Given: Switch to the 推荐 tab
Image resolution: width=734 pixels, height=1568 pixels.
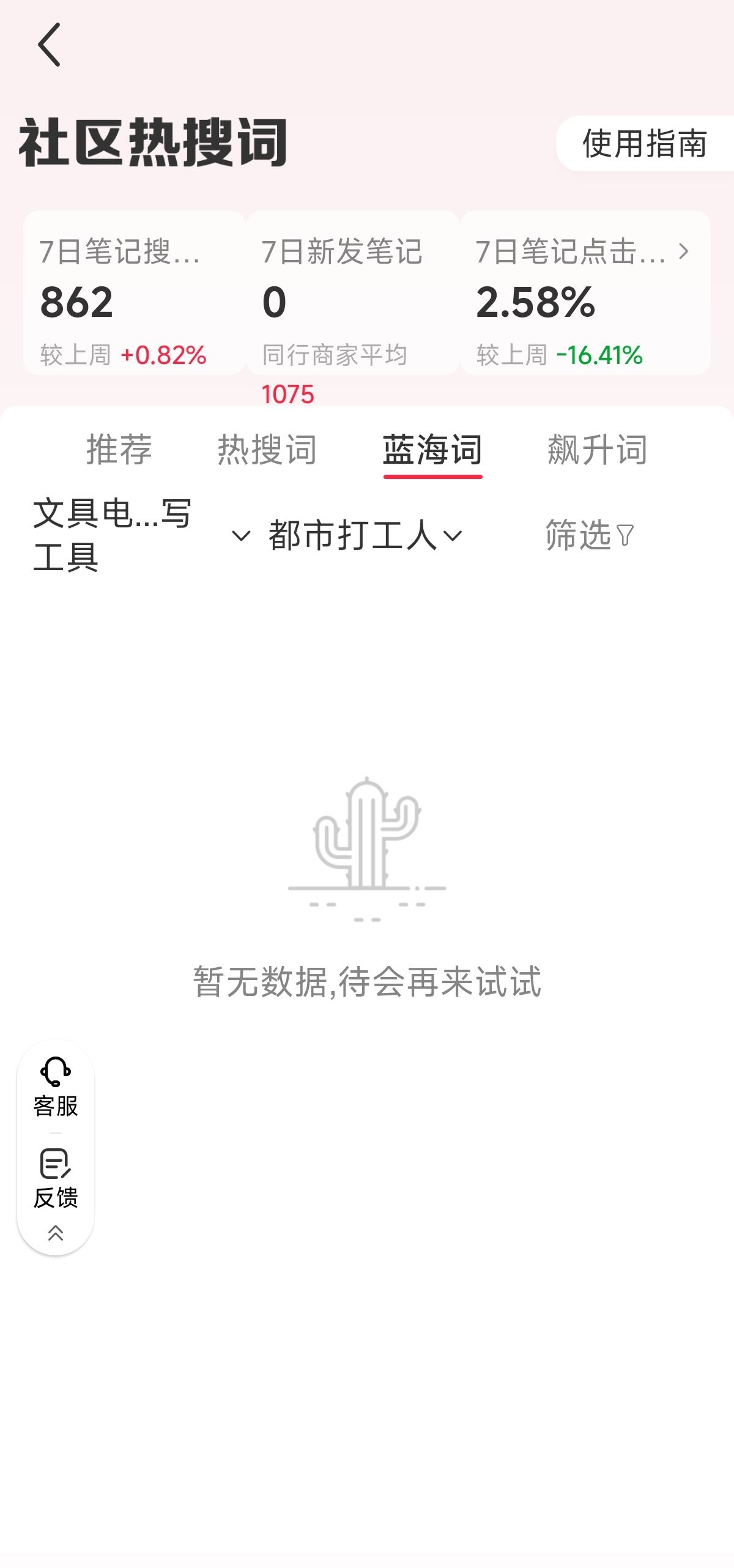Looking at the screenshot, I should coord(119,449).
